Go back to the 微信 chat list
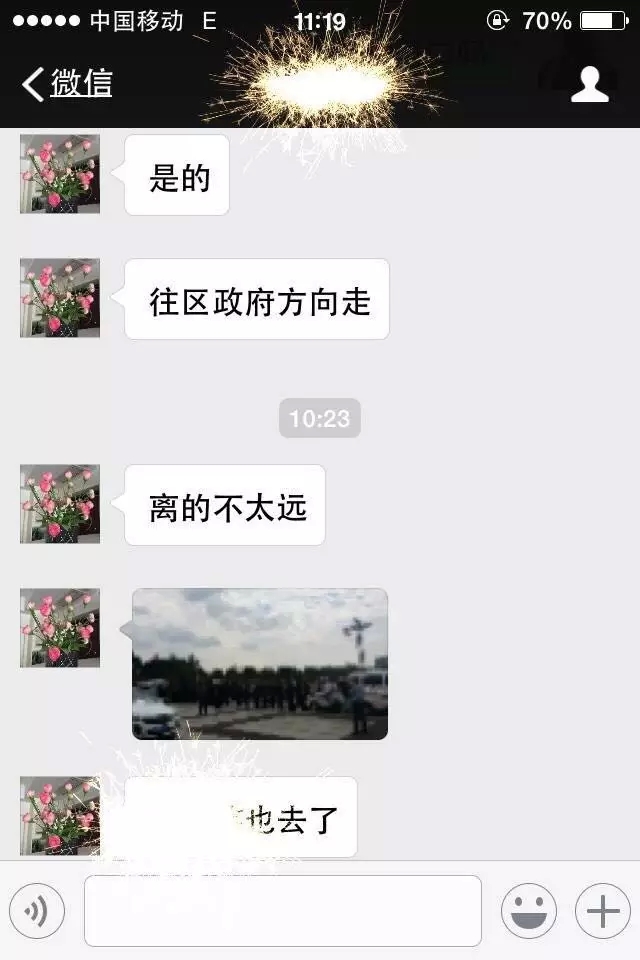 pyautogui.click(x=68, y=83)
